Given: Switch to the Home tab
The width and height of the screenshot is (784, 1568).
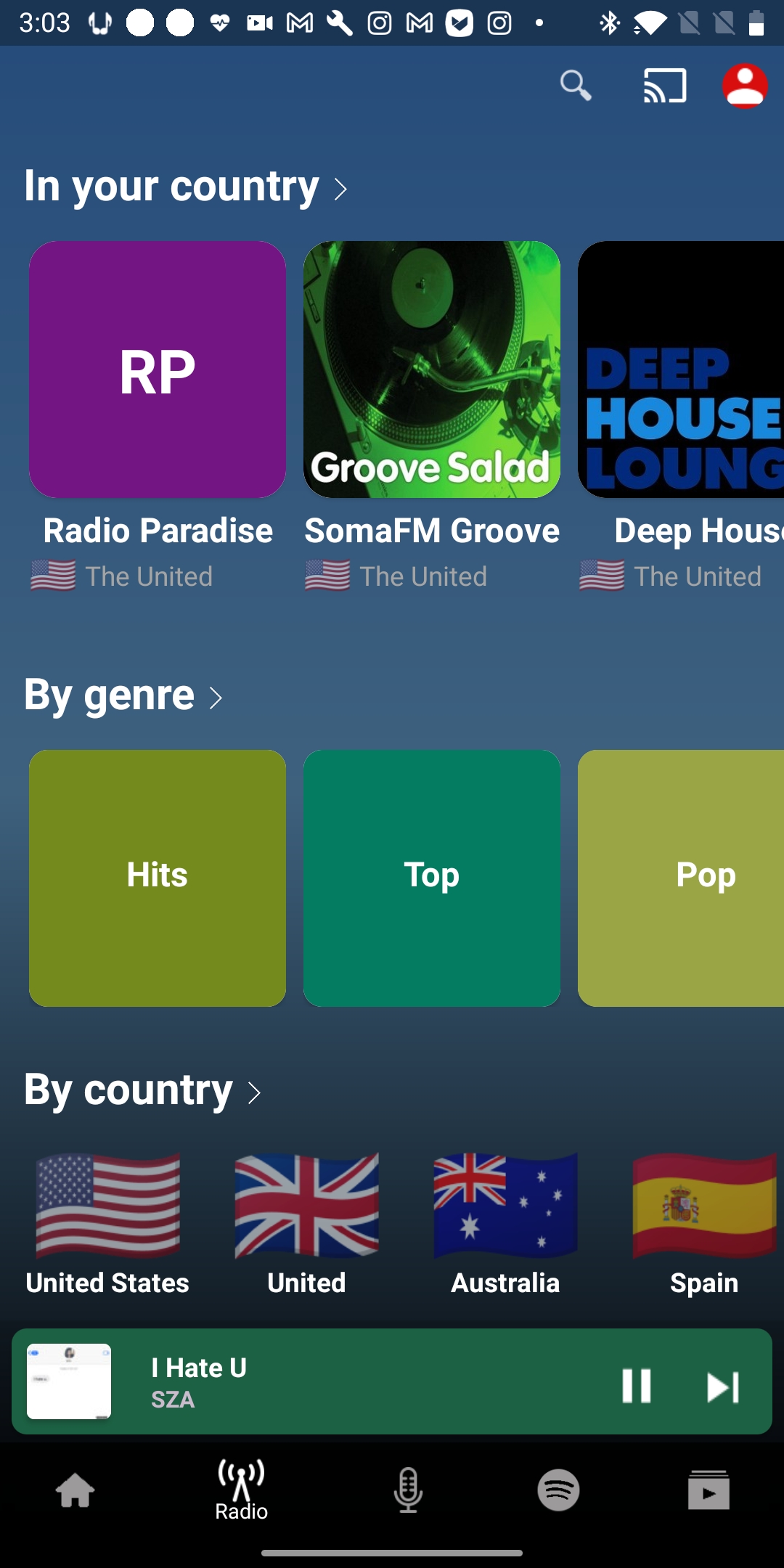Looking at the screenshot, I should [x=75, y=1490].
